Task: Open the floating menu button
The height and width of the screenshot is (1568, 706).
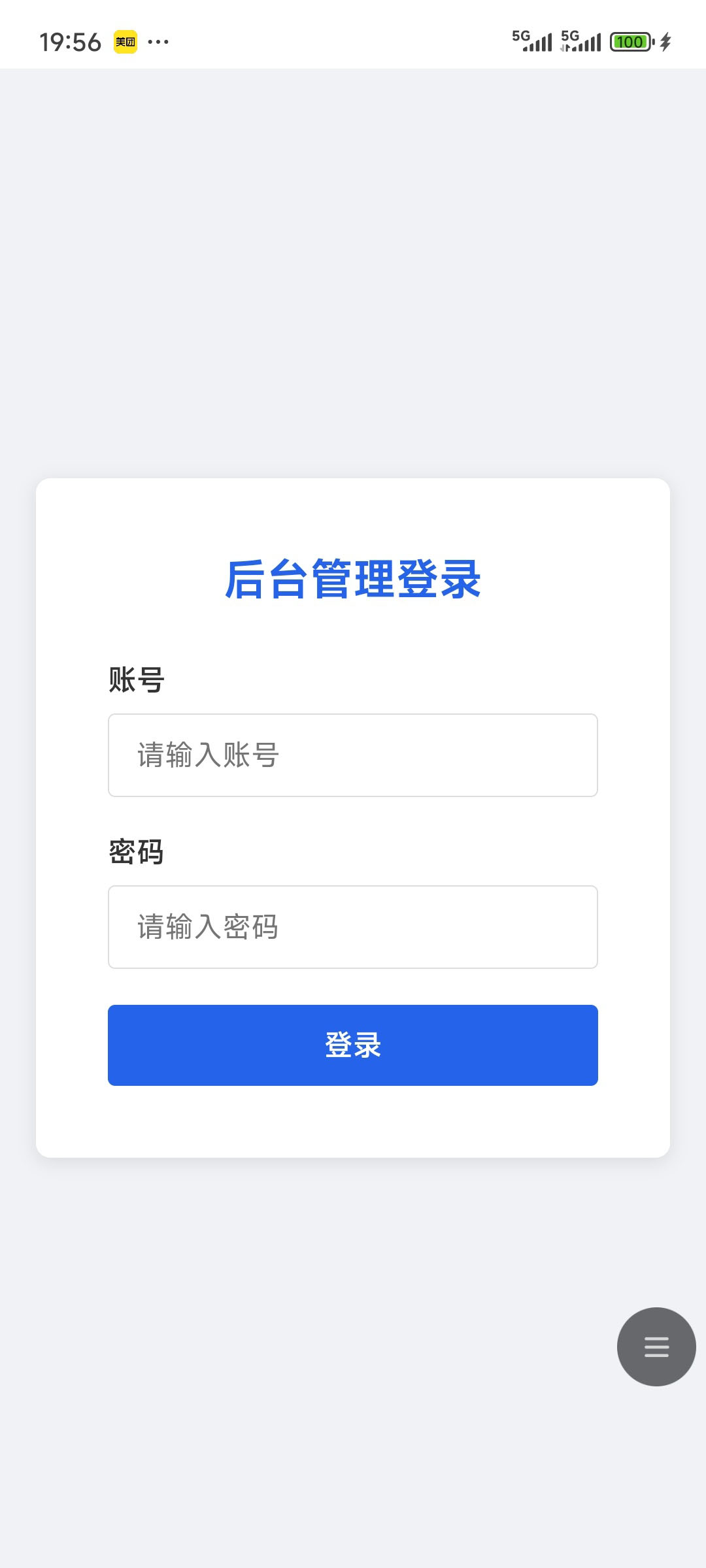Action: (656, 1347)
